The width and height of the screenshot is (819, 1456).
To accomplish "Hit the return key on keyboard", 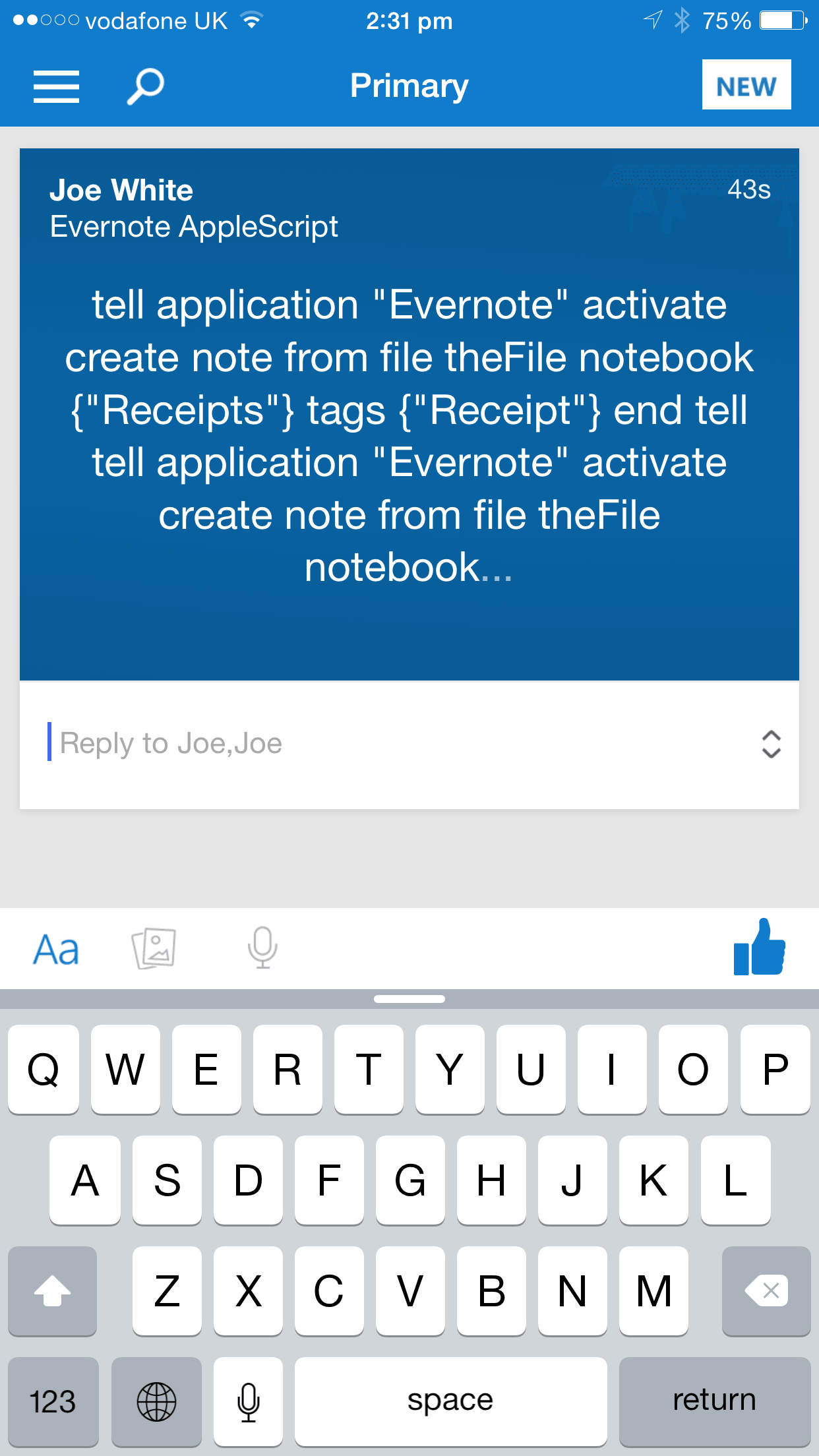I will pos(715,1400).
